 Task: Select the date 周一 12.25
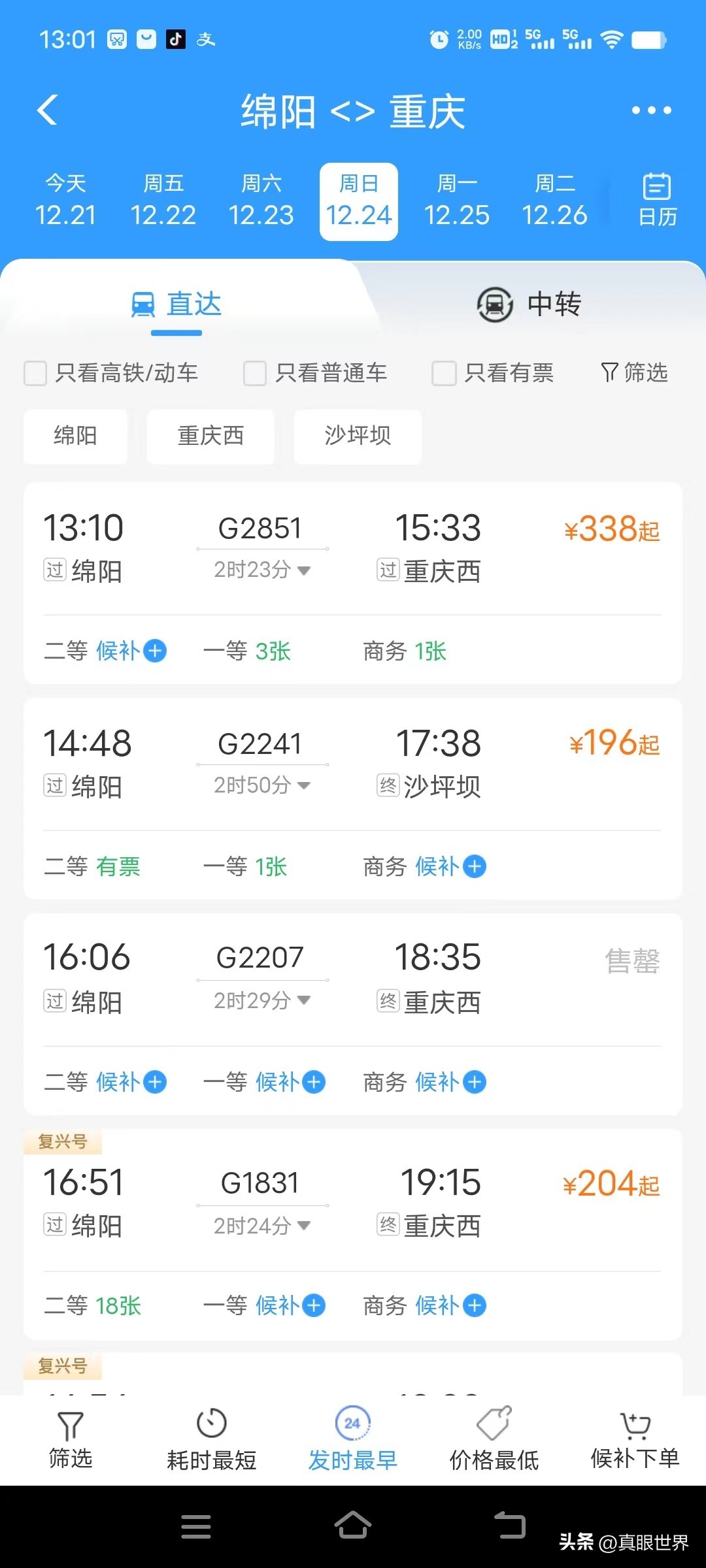(x=457, y=201)
